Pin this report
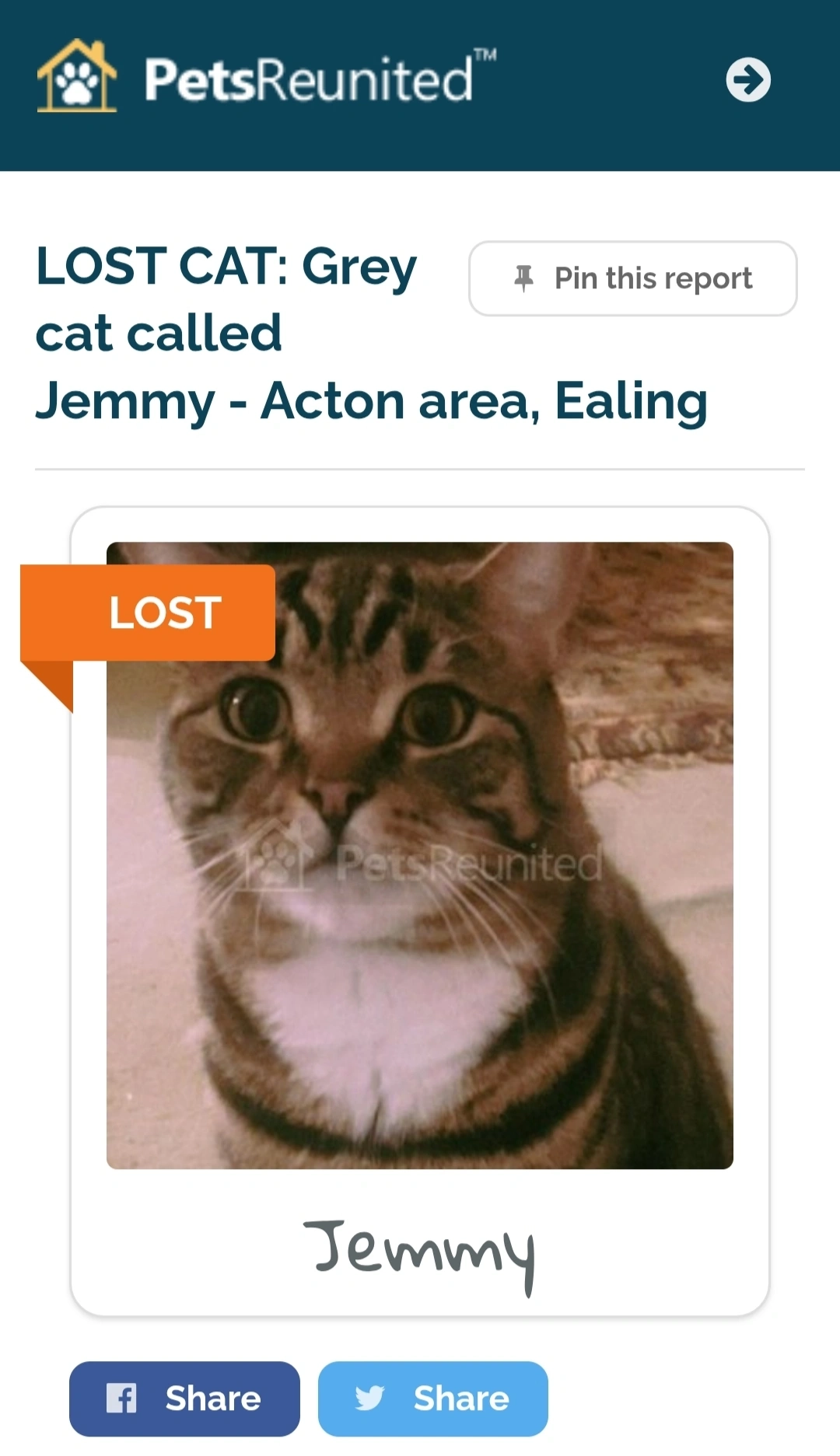 pos(633,278)
